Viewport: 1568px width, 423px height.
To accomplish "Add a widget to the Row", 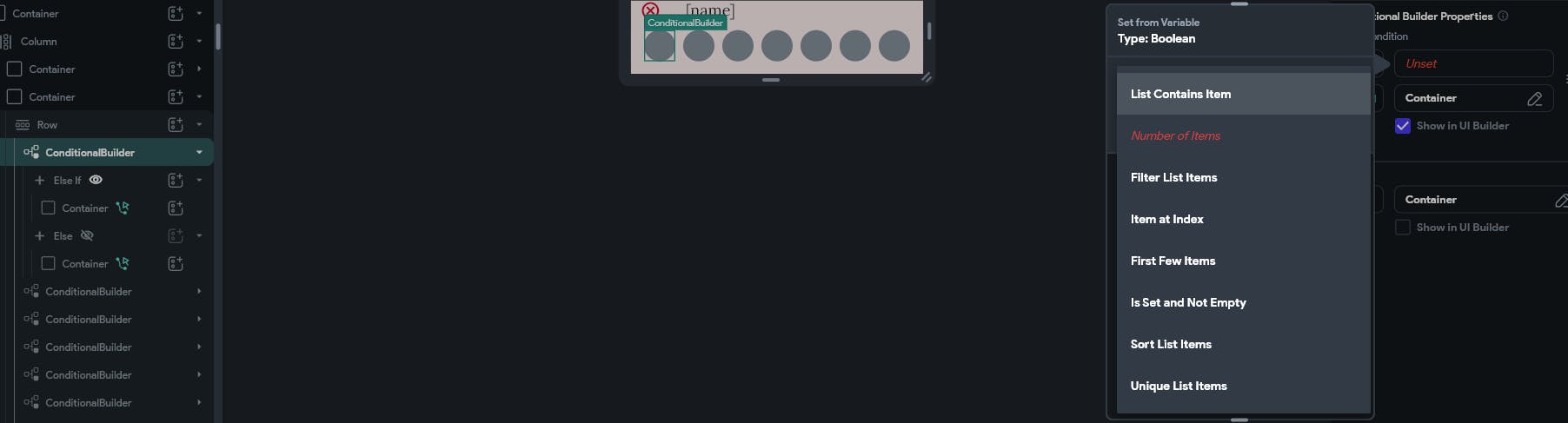I will [176, 124].
